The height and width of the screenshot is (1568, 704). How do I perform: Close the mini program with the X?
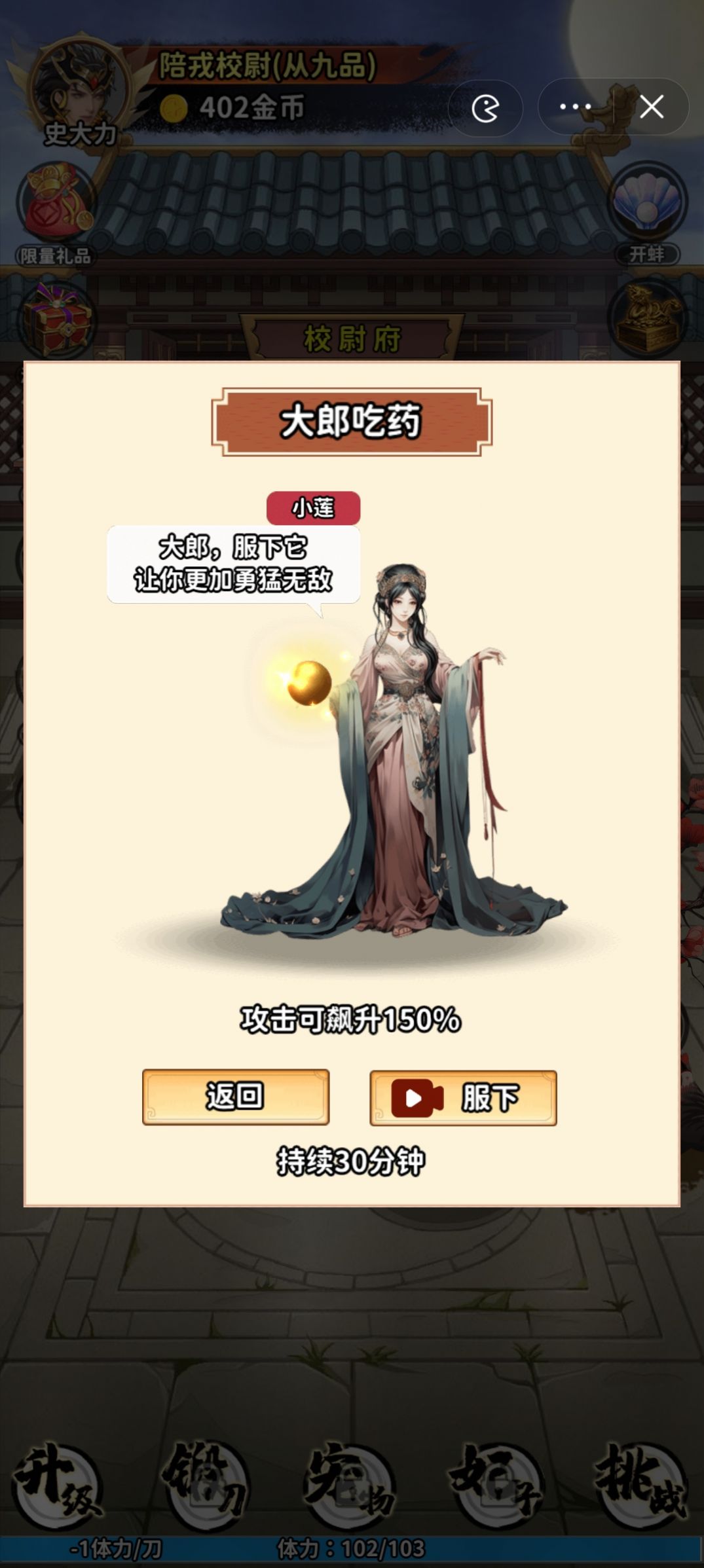[651, 107]
